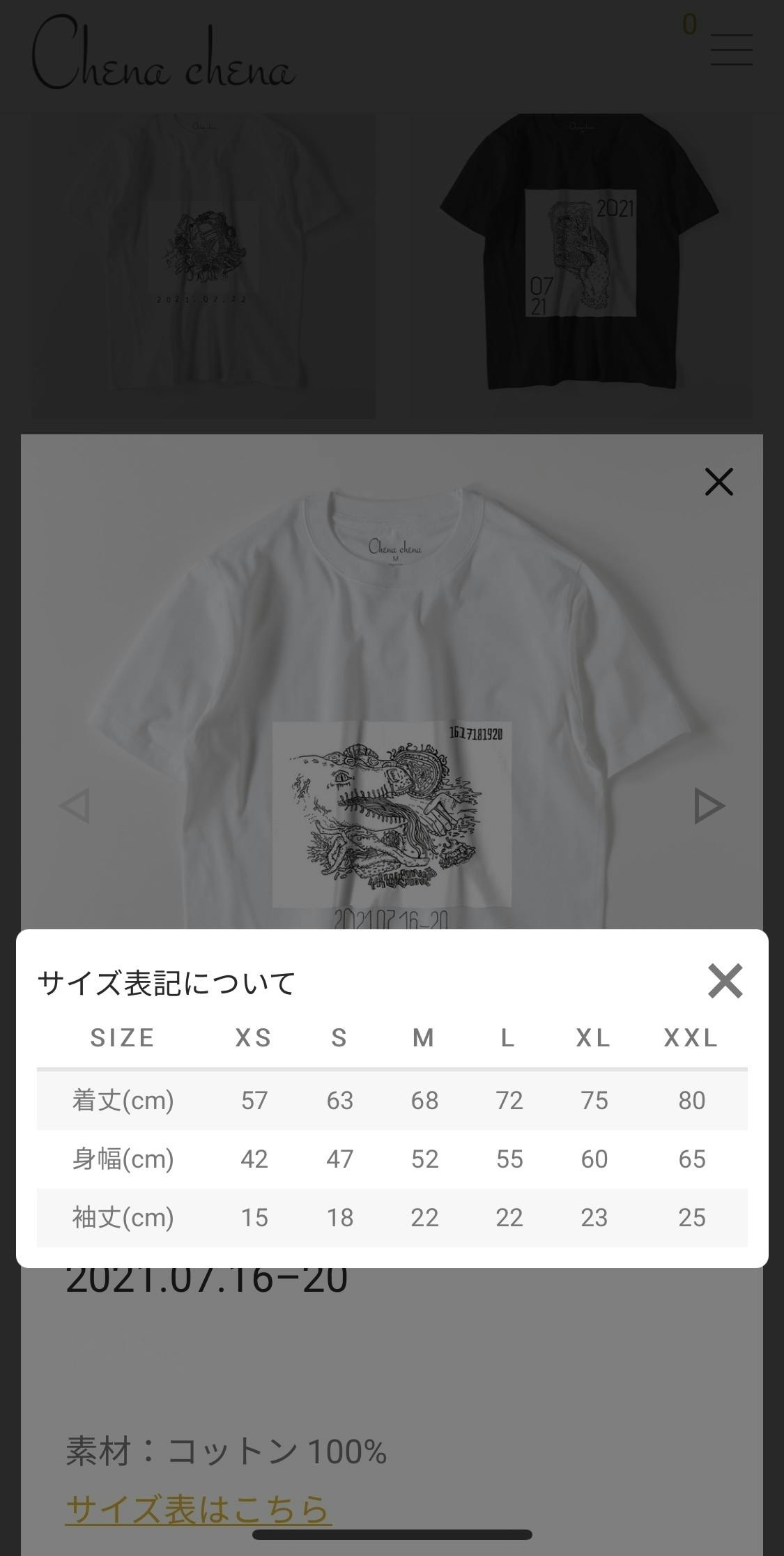Image resolution: width=784 pixels, height=1556 pixels.
Task: Show the next product image
Action: coord(709,806)
